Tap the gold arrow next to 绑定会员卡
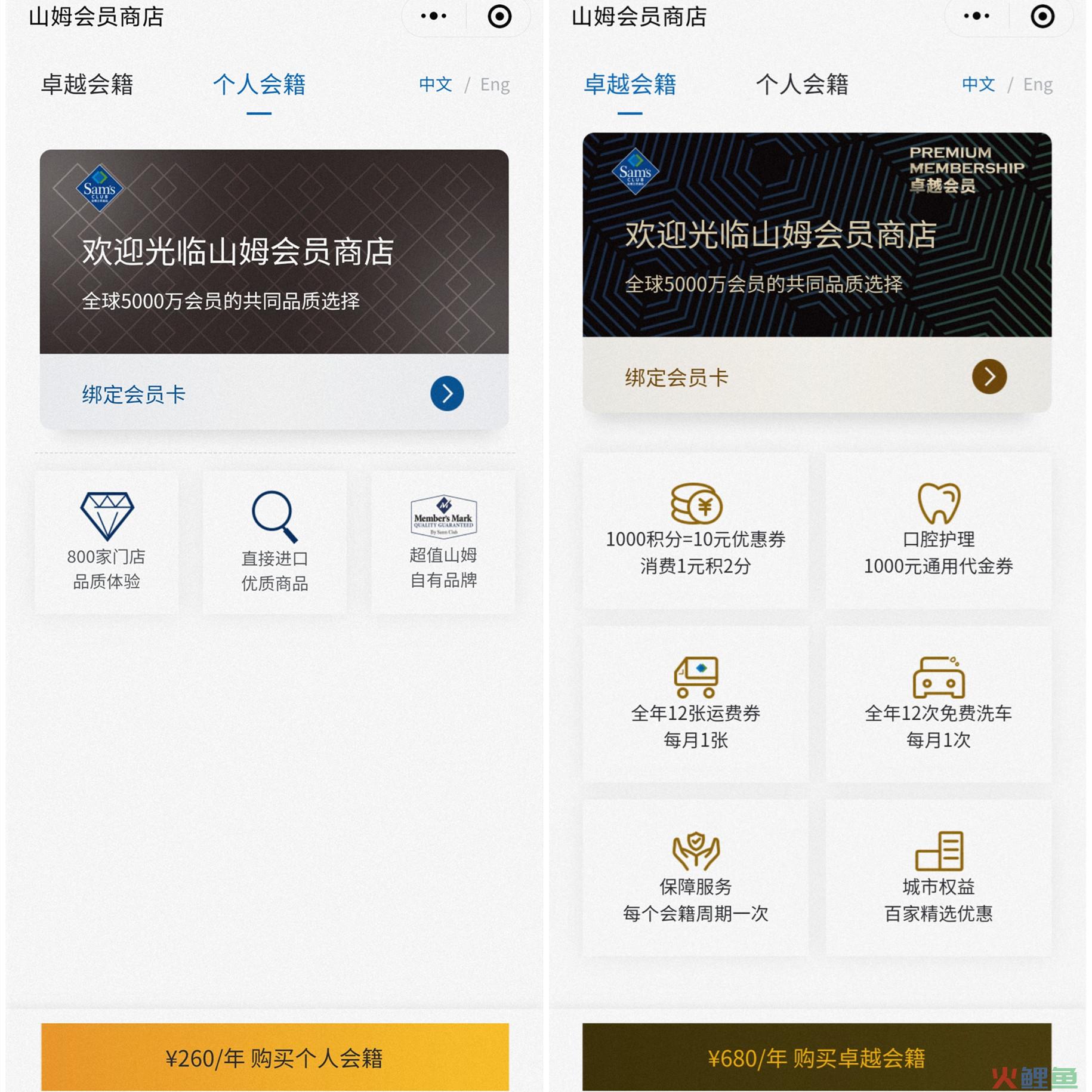Image resolution: width=1092 pixels, height=1092 pixels. (x=989, y=377)
